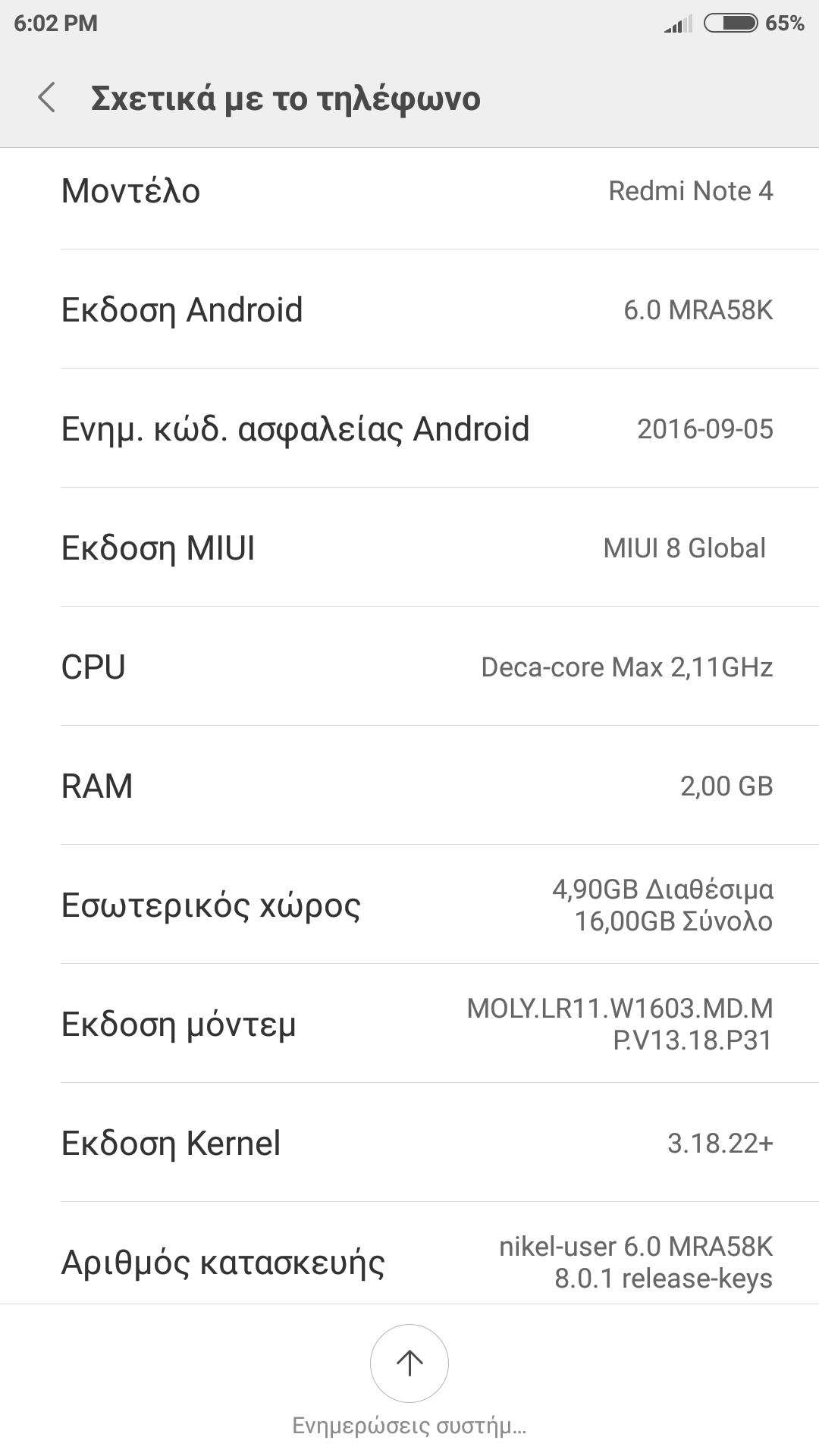
Task: Open Ενημ. κώδ. ασφαλείας Android row
Action: tap(409, 428)
